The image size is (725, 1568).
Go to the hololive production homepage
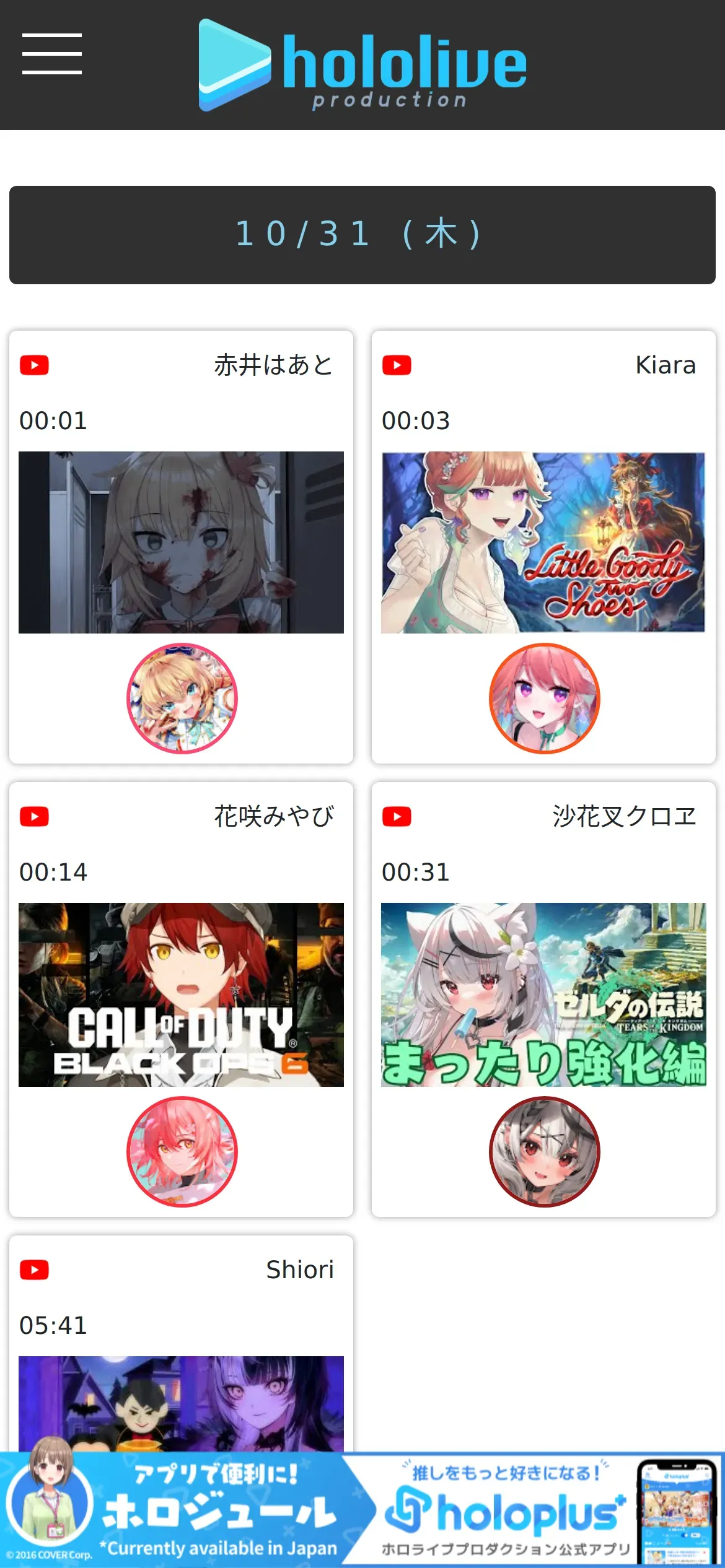point(362,65)
